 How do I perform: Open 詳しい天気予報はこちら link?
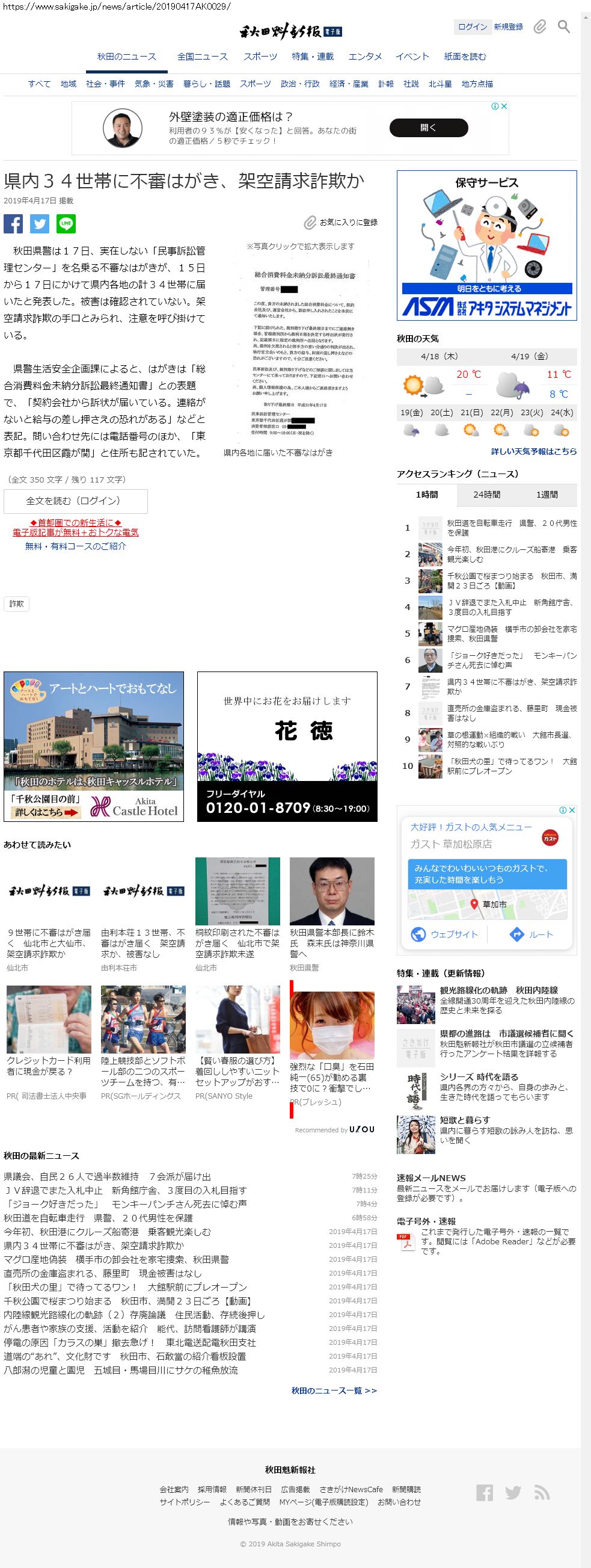(x=534, y=451)
